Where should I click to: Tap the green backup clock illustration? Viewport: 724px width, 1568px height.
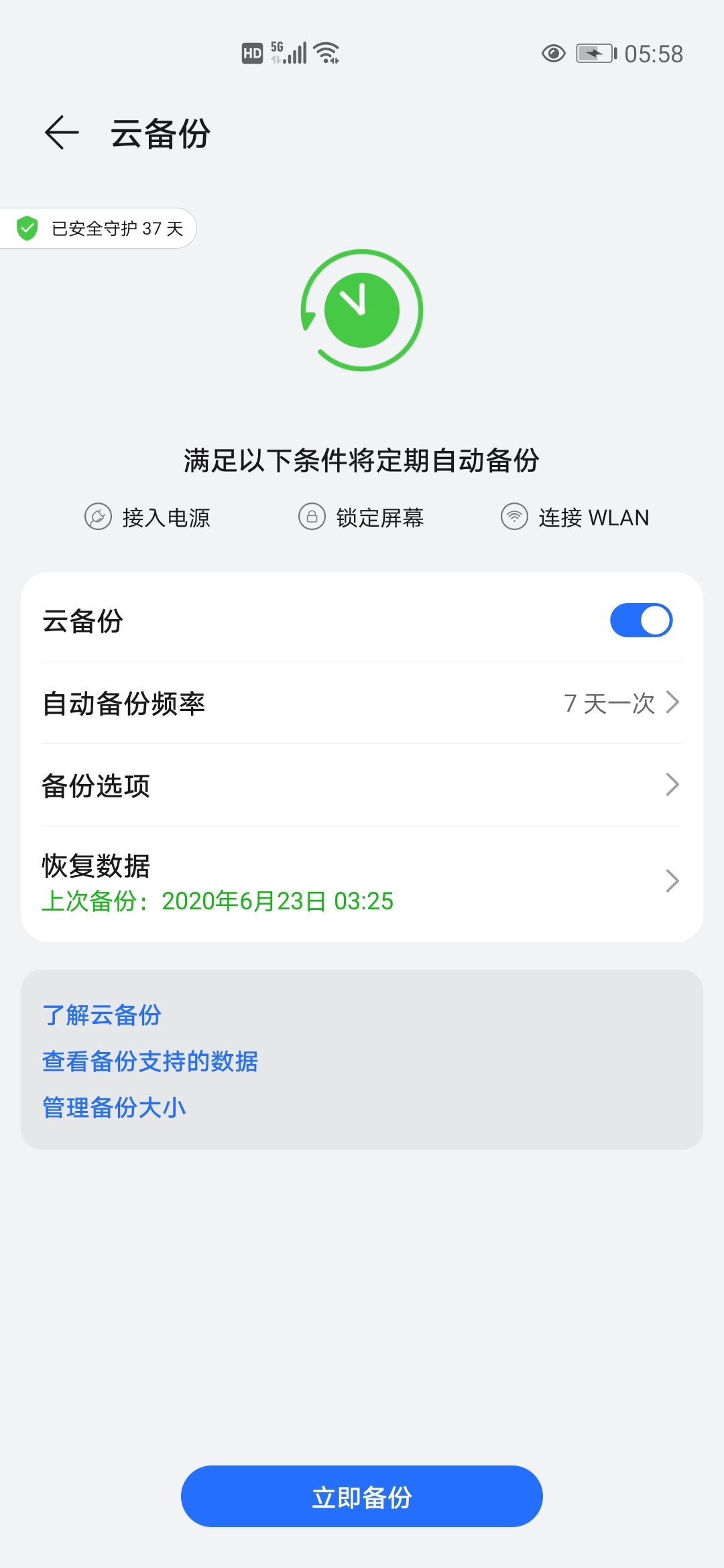pyautogui.click(x=362, y=310)
